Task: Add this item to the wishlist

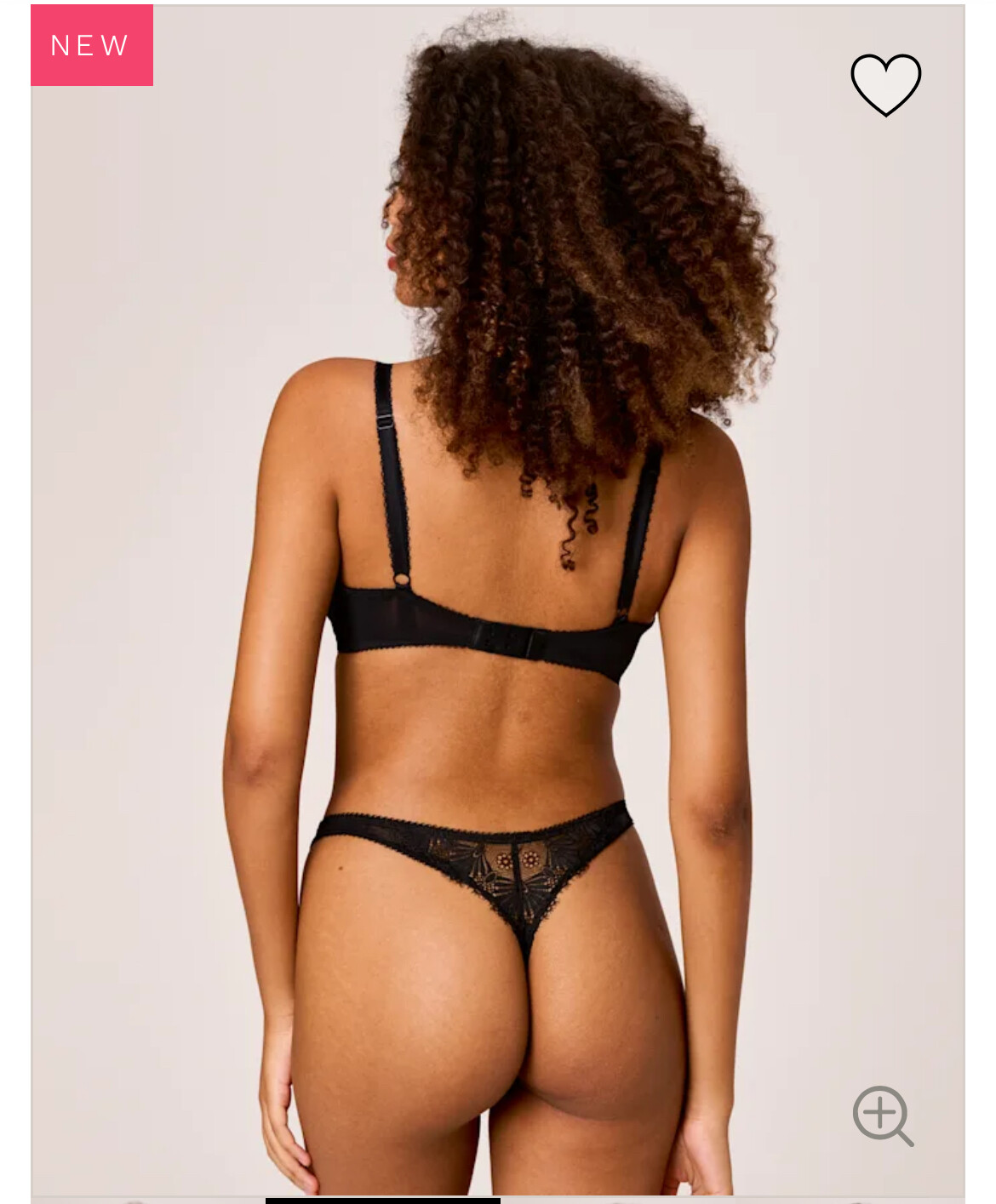Action: (x=885, y=83)
